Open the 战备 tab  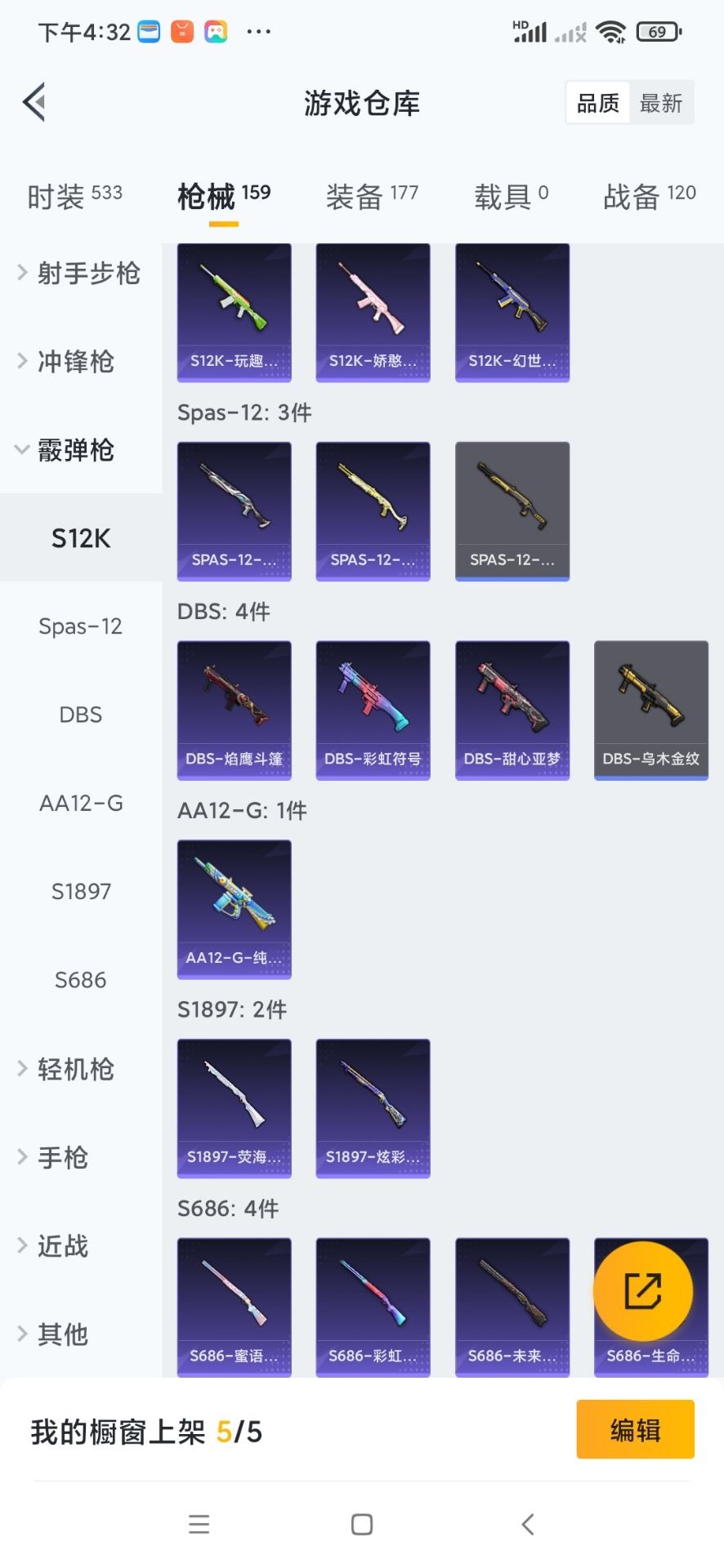649,196
